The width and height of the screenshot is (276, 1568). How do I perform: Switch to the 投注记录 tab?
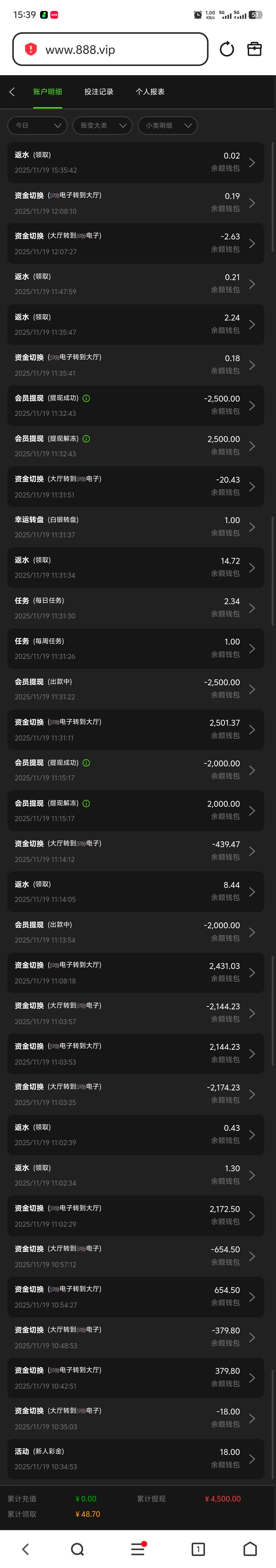(x=98, y=91)
